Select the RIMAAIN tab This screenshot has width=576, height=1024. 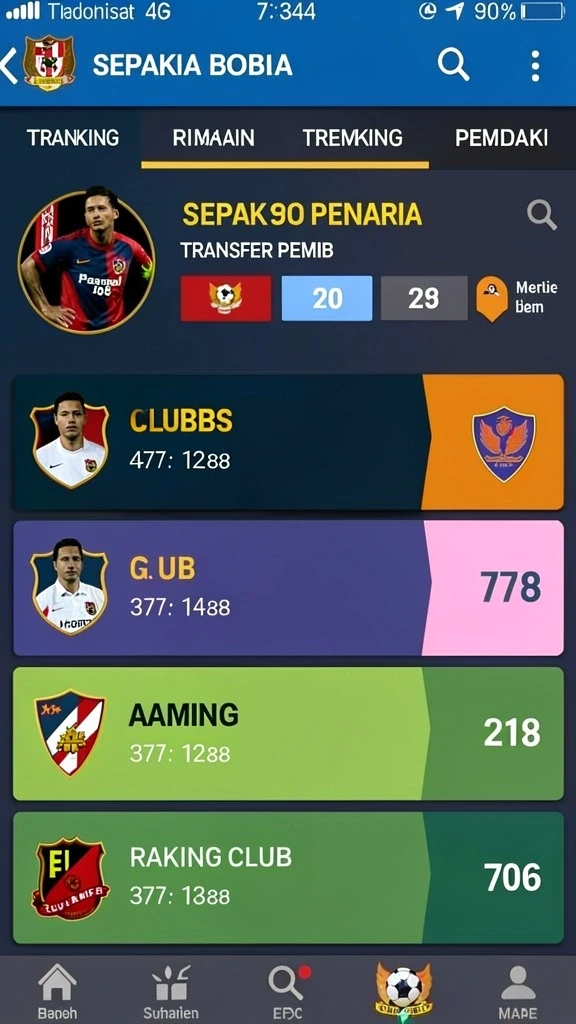pyautogui.click(x=214, y=138)
